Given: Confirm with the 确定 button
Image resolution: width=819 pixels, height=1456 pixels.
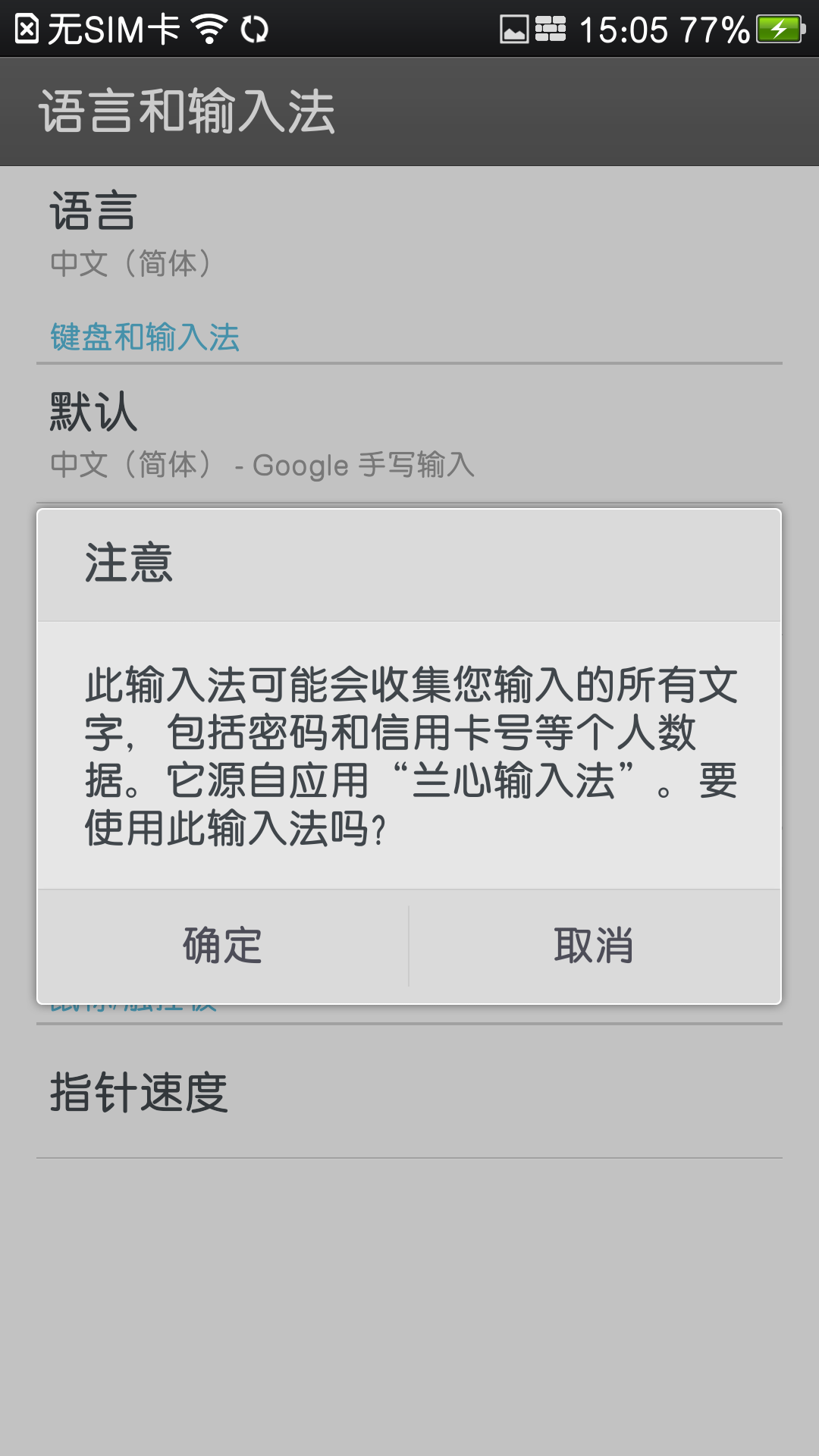Looking at the screenshot, I should pos(223,946).
